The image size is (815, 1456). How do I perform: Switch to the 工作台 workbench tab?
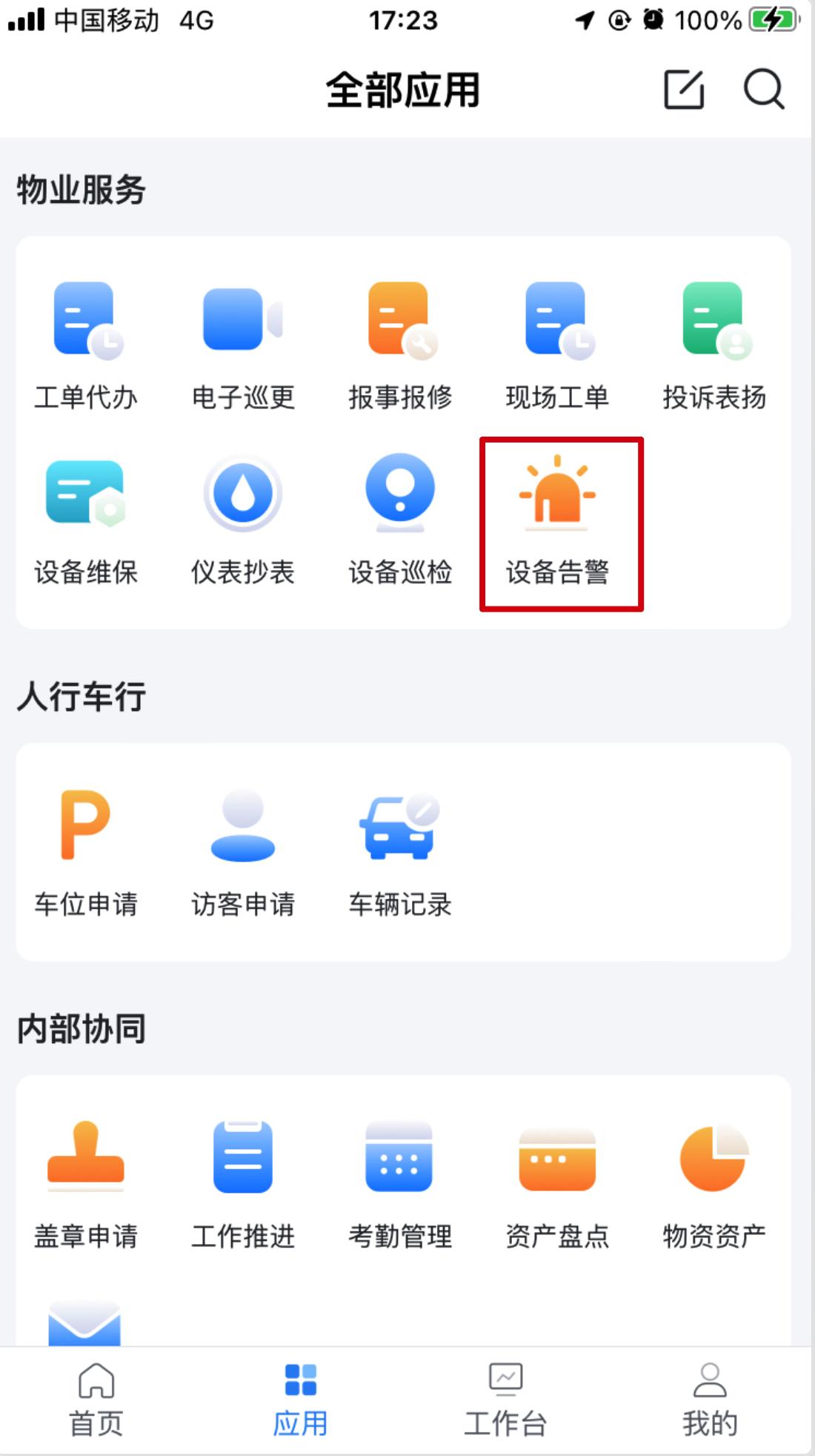pos(505,1401)
